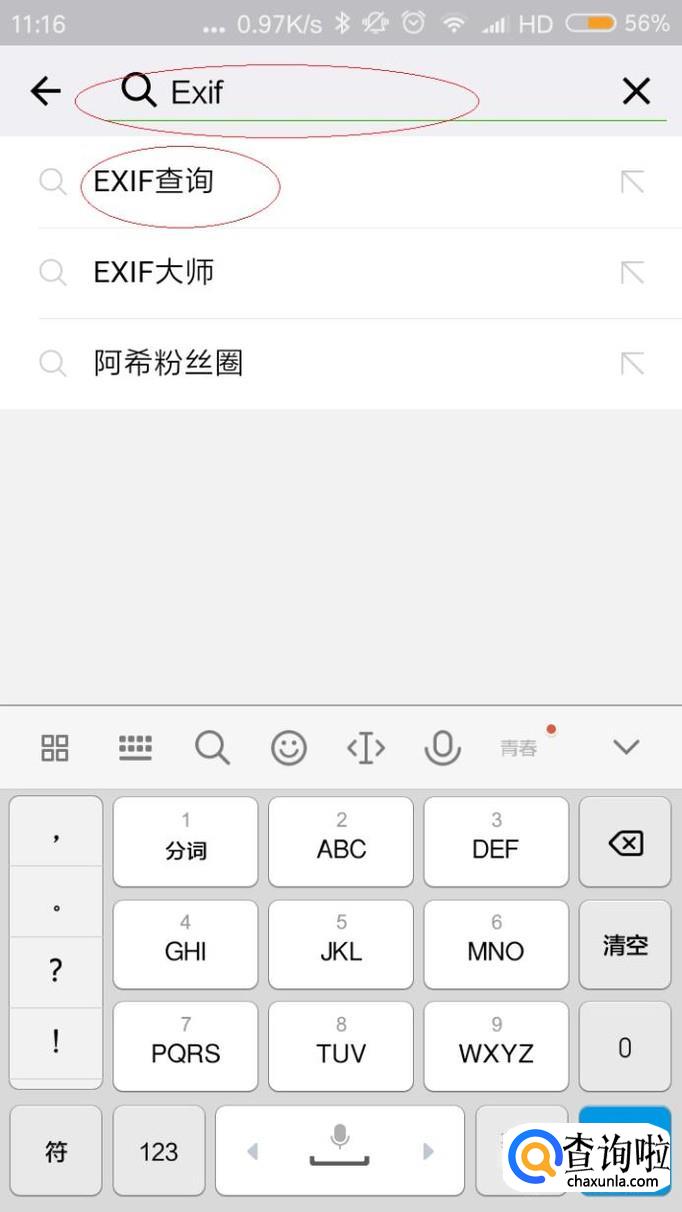Select the 阿希粉丝圈 suggestion
Image resolution: width=682 pixels, height=1212 pixels.
tap(168, 363)
